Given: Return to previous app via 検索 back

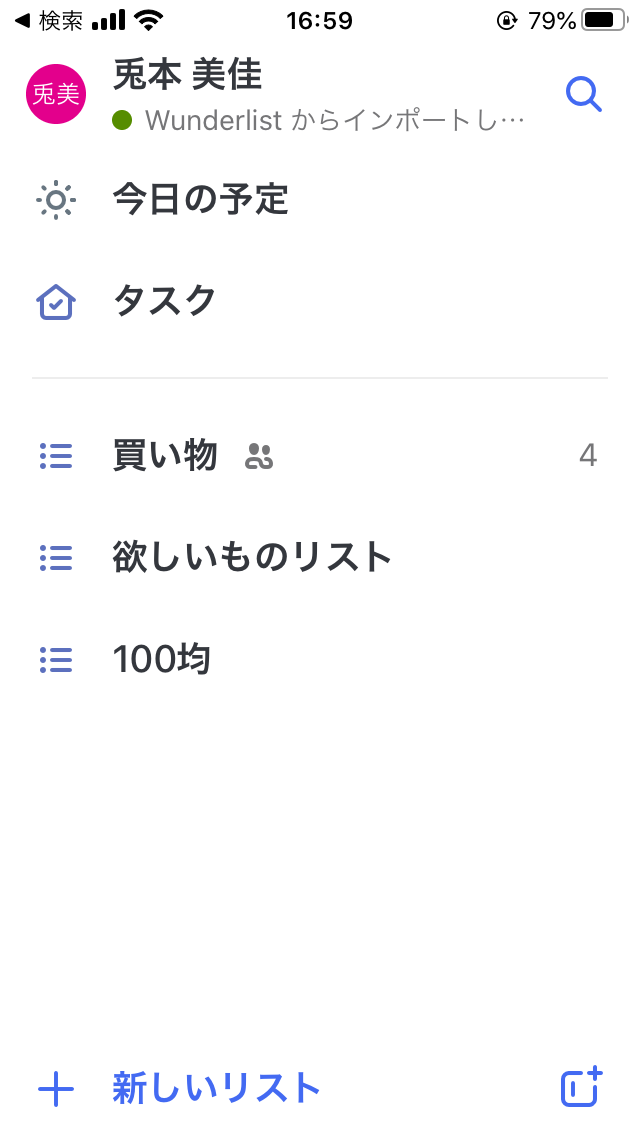Looking at the screenshot, I should (48, 20).
